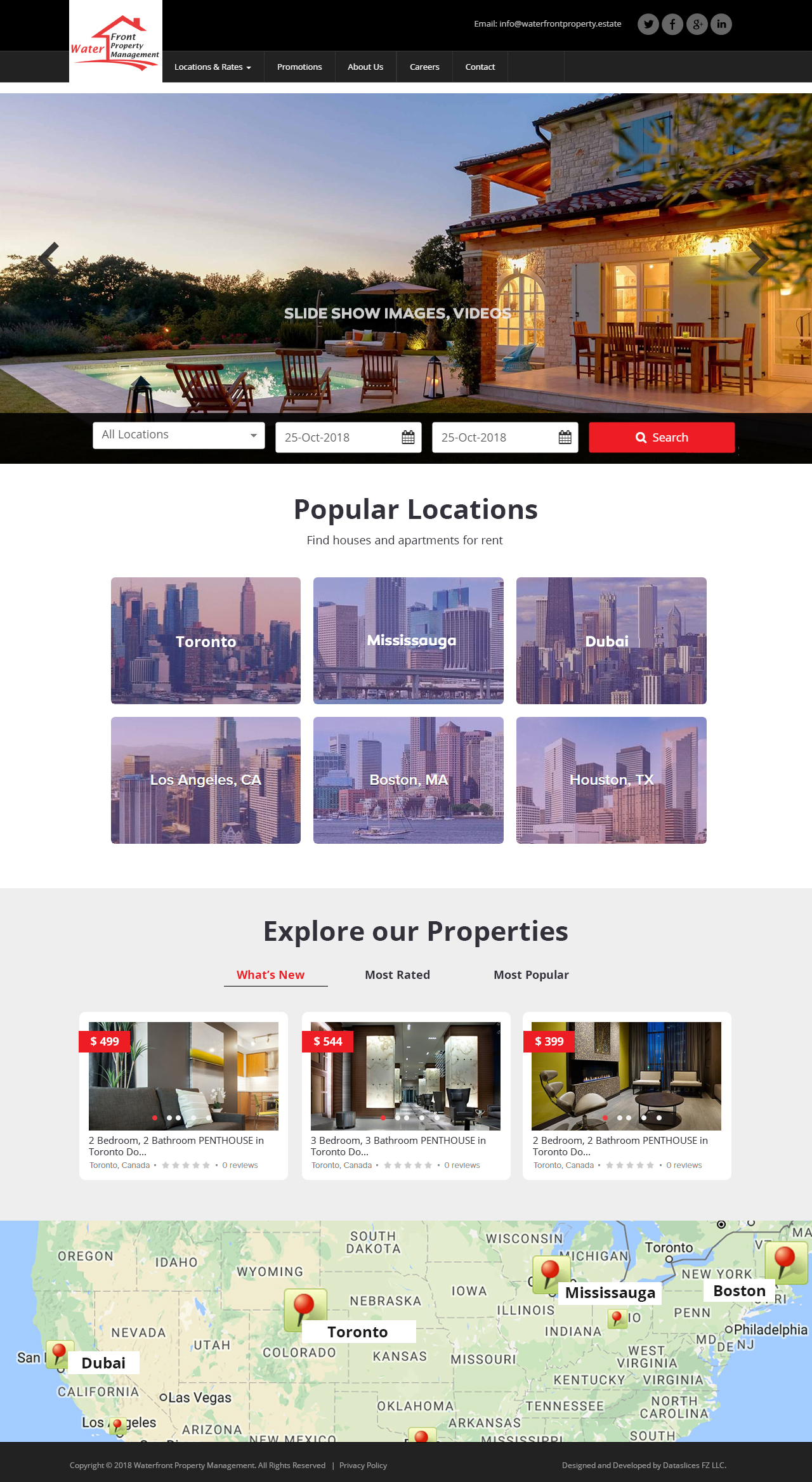Show the next slideshow image

click(758, 258)
